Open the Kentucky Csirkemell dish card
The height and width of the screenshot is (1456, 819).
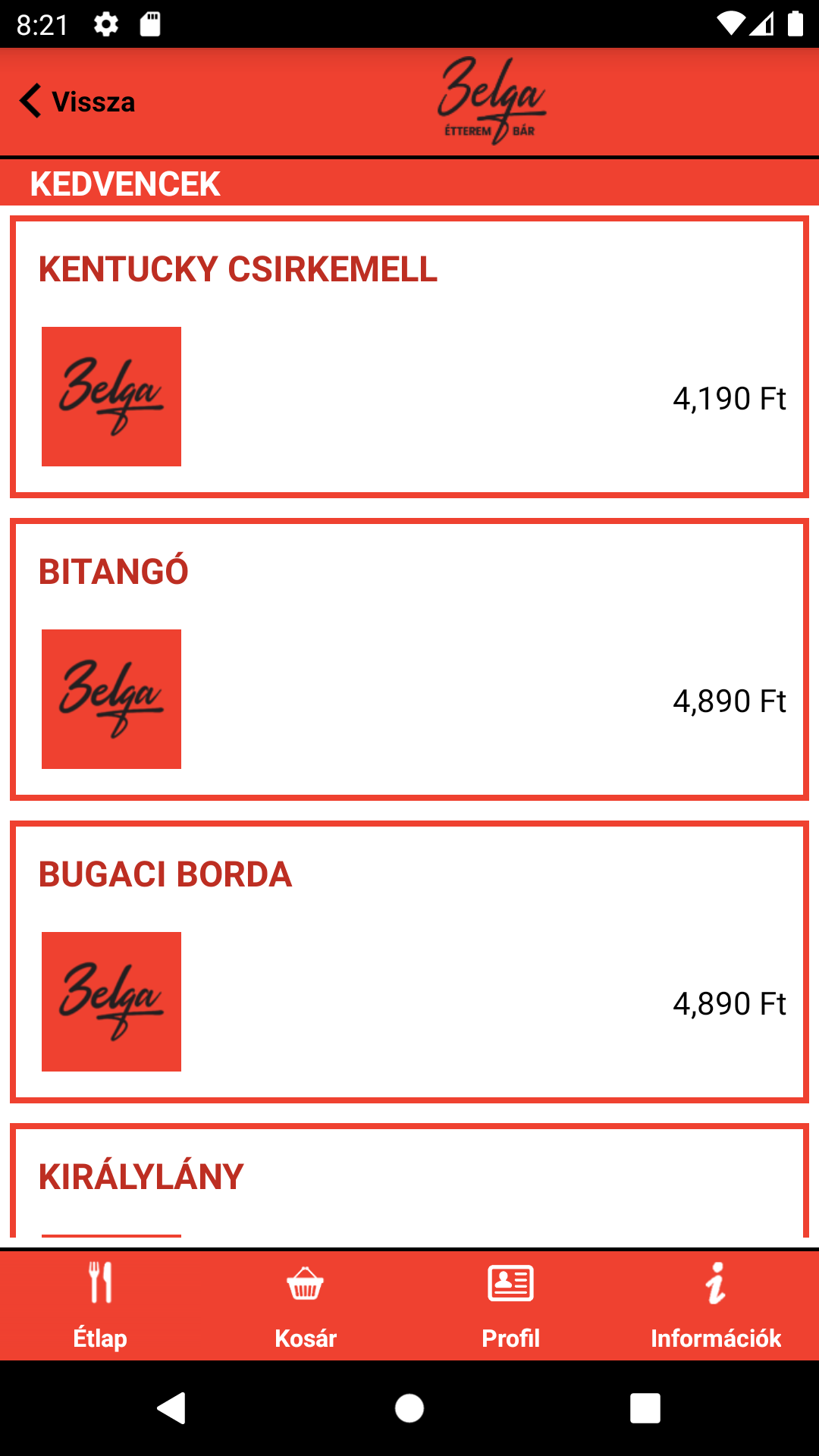409,357
